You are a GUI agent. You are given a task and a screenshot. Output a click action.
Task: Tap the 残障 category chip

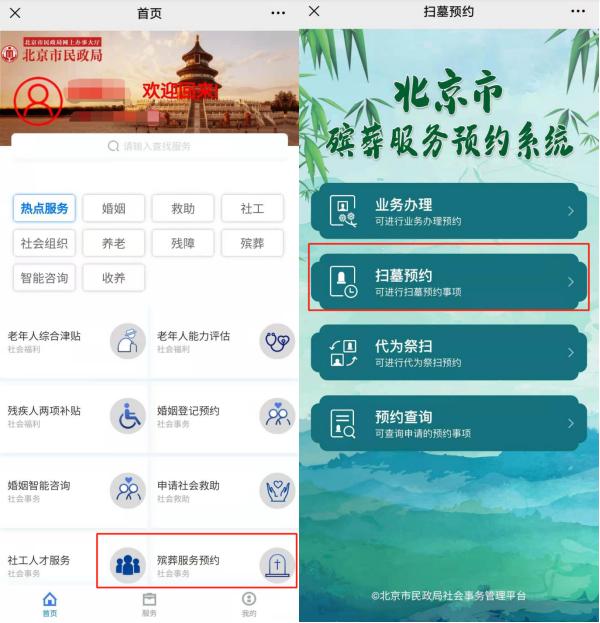[x=183, y=243]
